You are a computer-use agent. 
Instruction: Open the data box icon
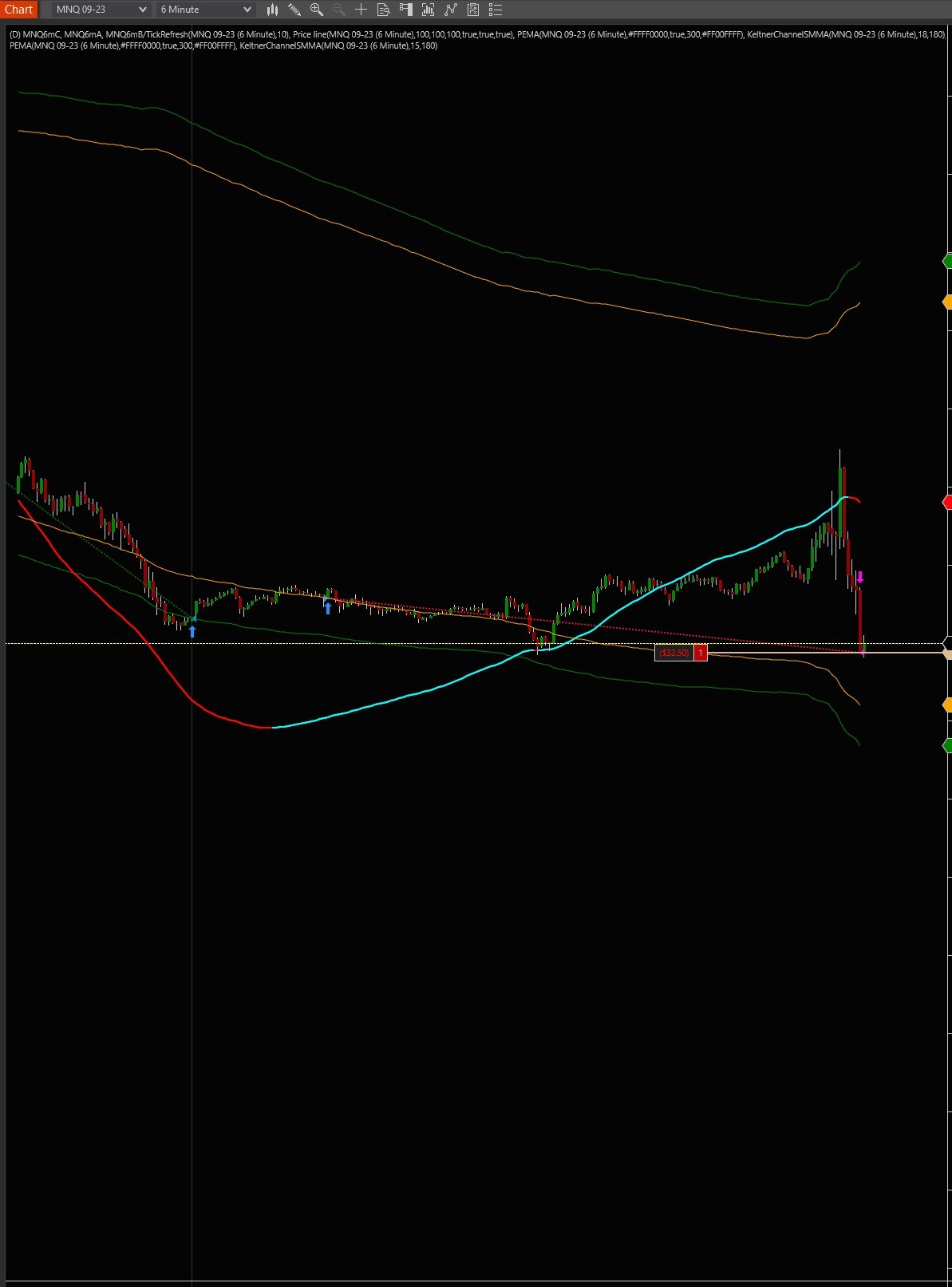[383, 10]
